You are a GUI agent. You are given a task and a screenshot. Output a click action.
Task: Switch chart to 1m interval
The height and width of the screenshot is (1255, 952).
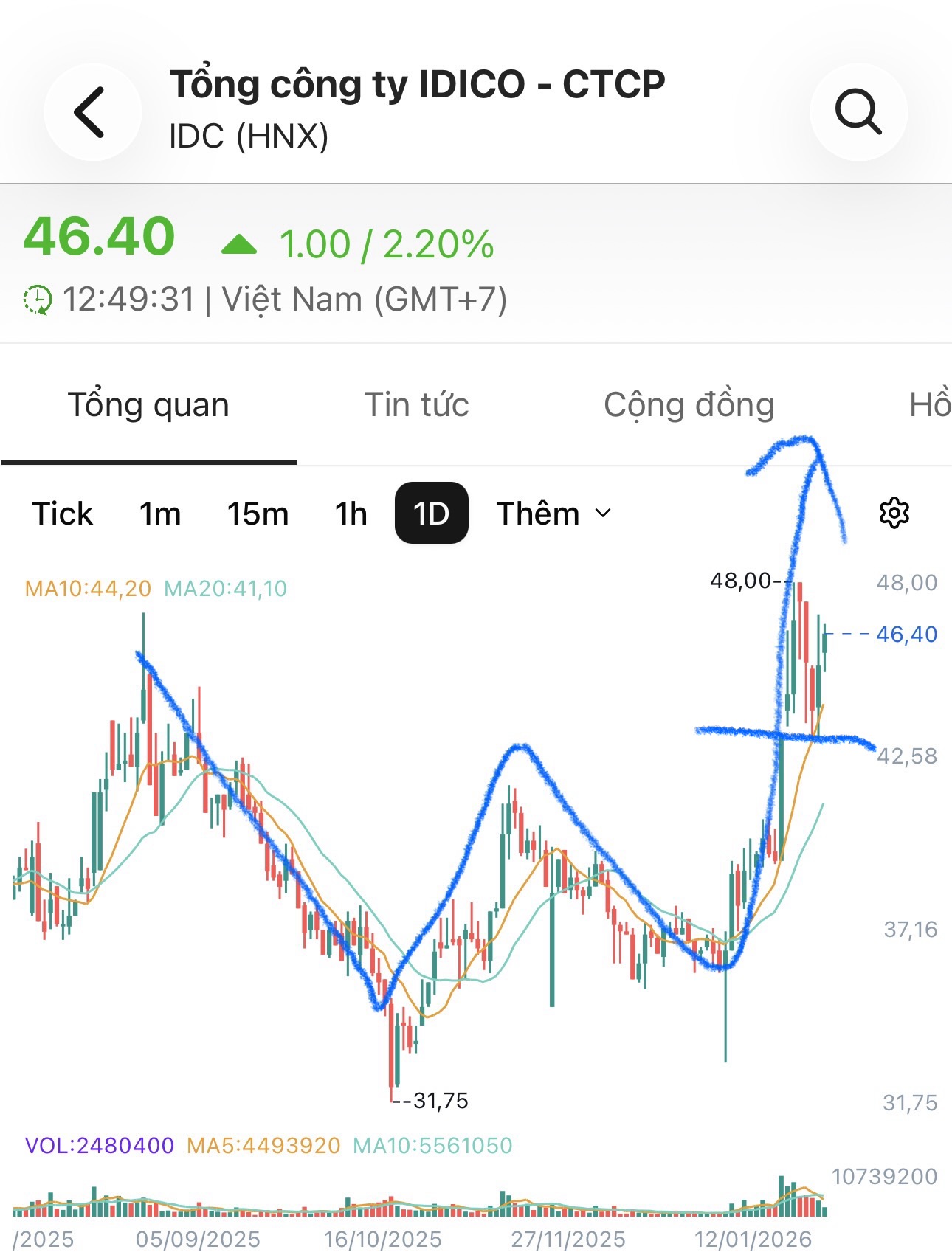160,514
